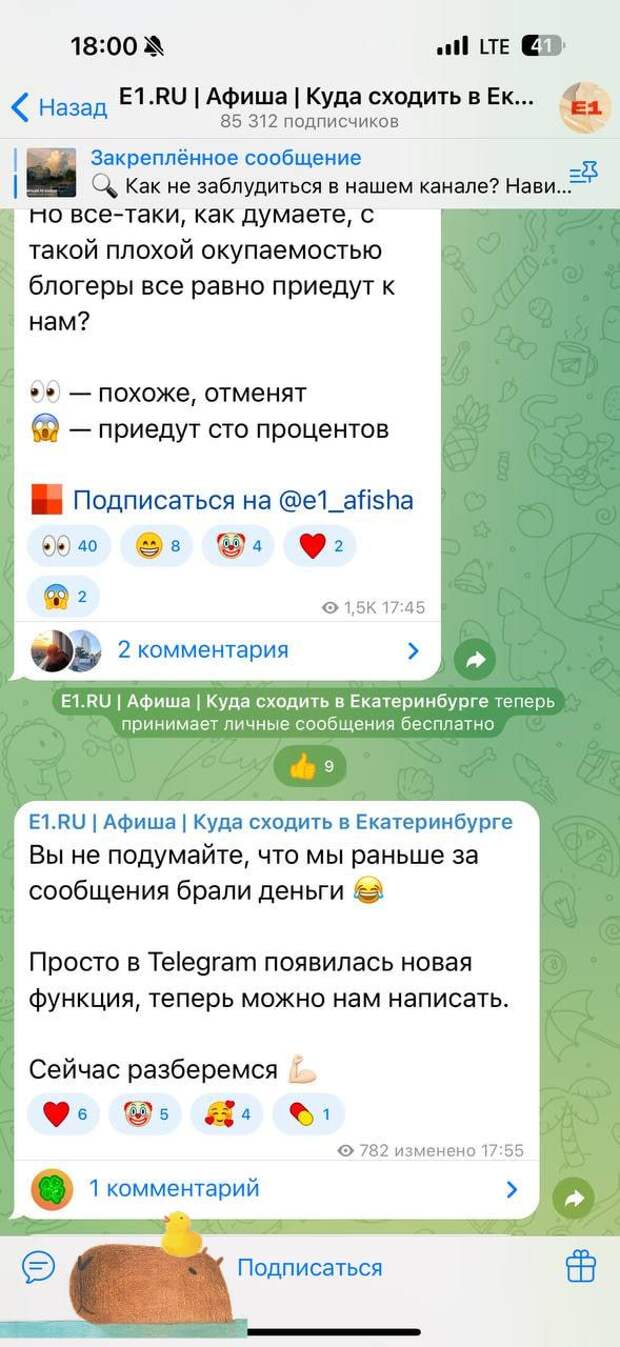Tap the heart reaction showing 6
Viewport: 620px width, 1347px height.
coord(64,1113)
